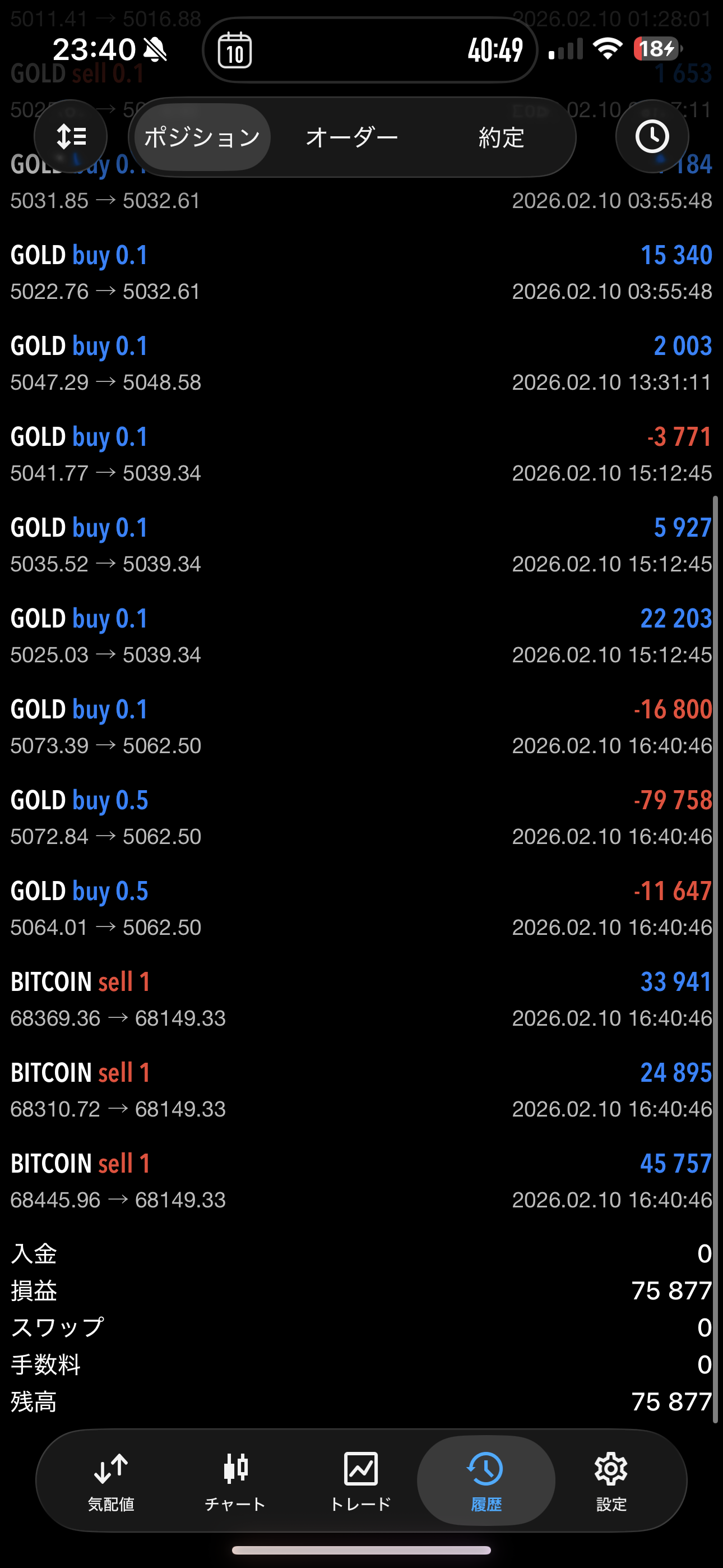Expand the GOLD buy trade with 2 003 profit
The height and width of the screenshot is (1568, 723).
[x=361, y=363]
